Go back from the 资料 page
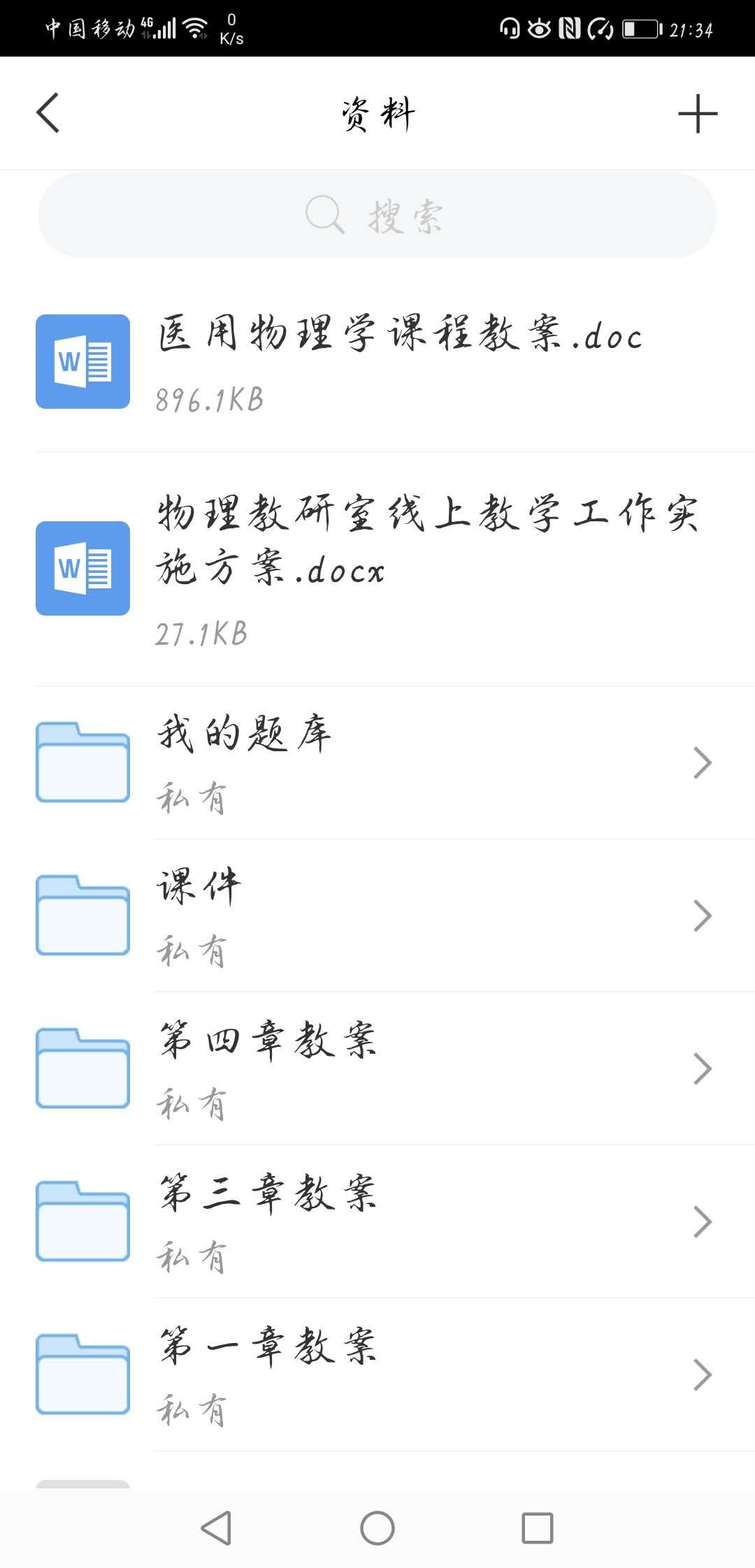755x1568 pixels. pyautogui.click(x=48, y=113)
